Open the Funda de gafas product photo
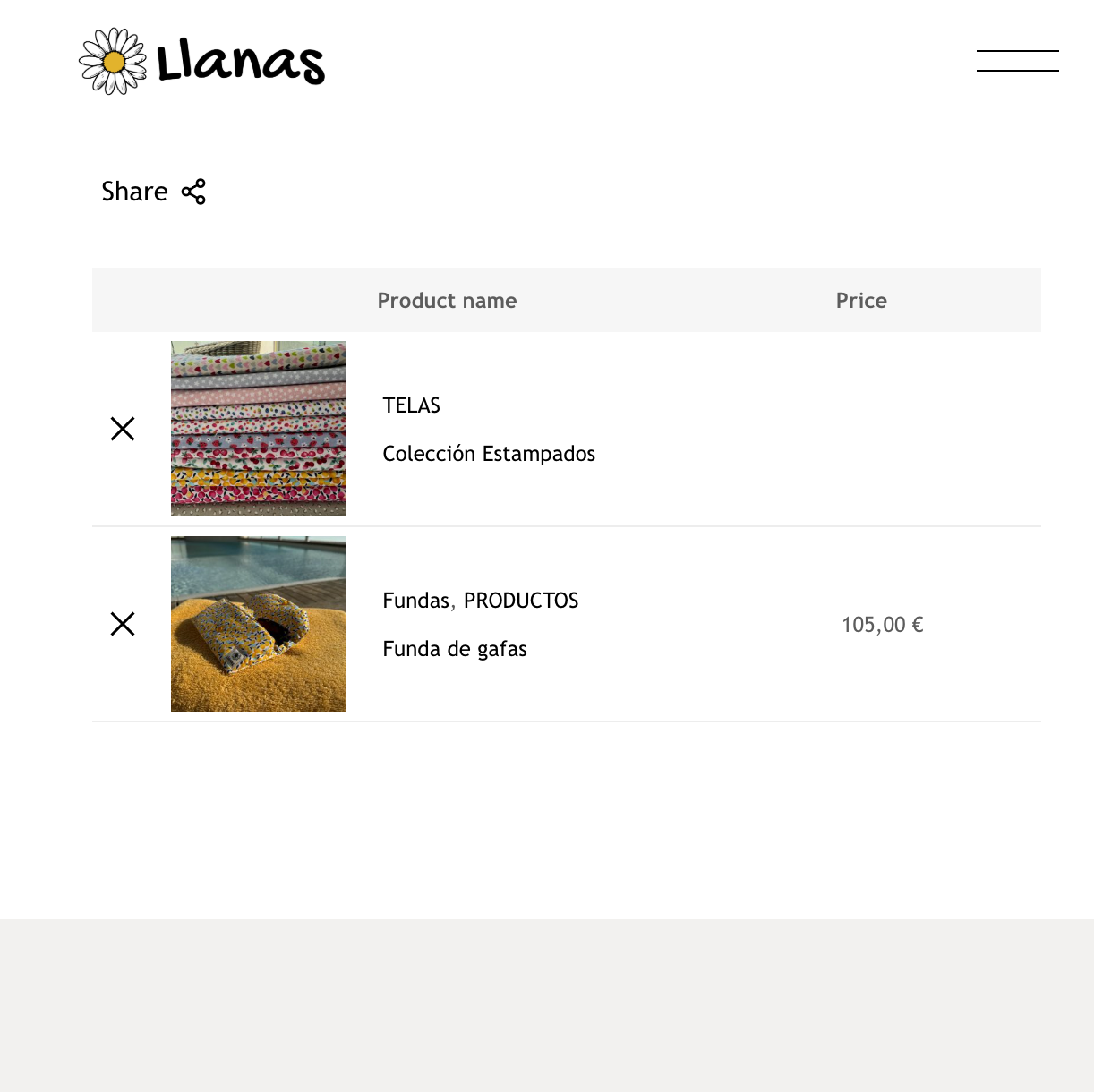 pos(259,624)
